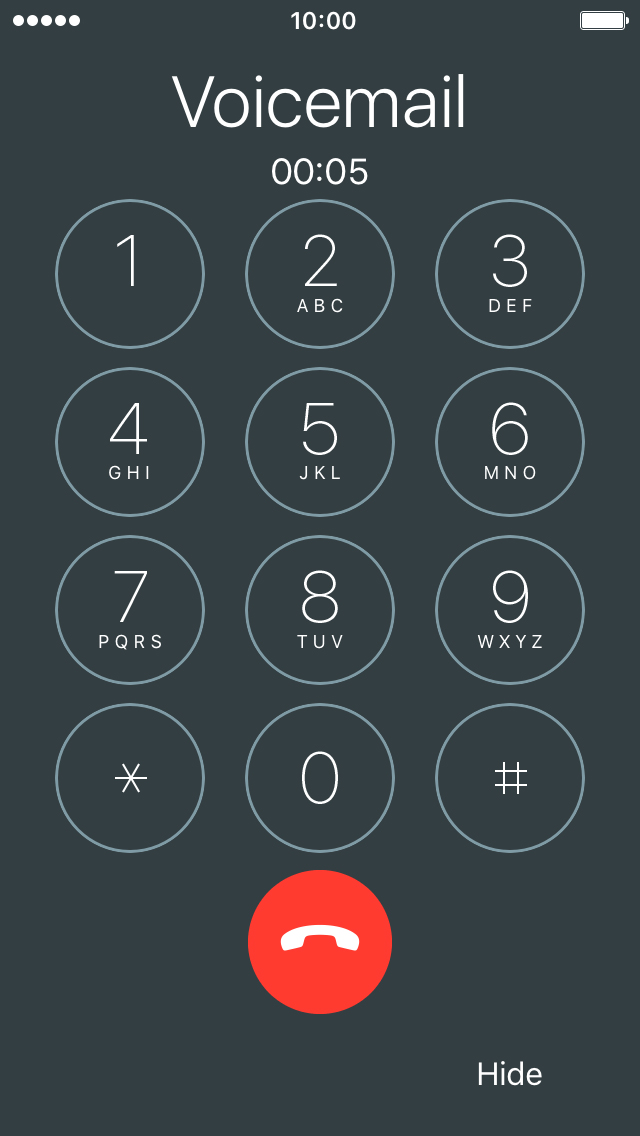Tap the 9 WXYZ key
This screenshot has height=1136, width=640.
pyautogui.click(x=510, y=610)
